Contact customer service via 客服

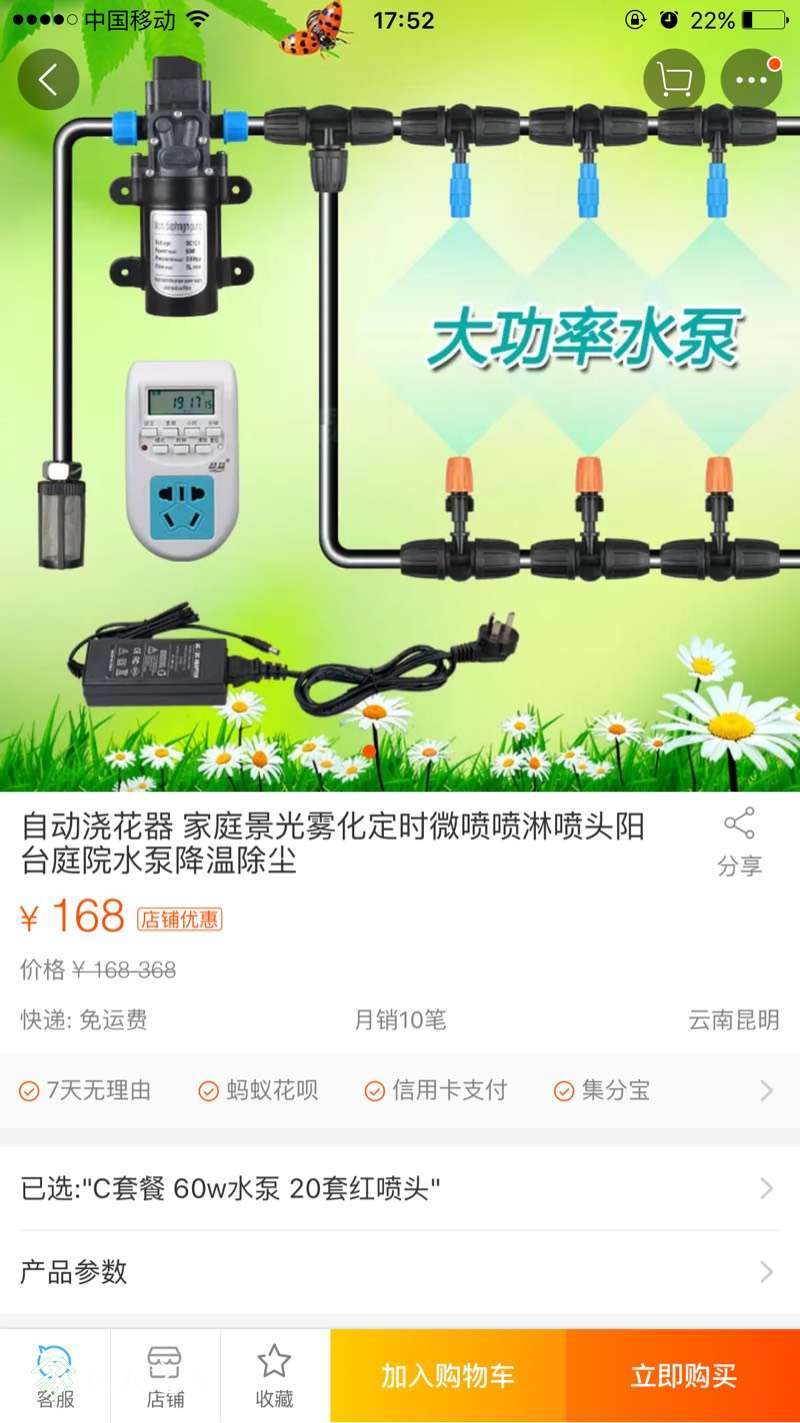point(55,1377)
